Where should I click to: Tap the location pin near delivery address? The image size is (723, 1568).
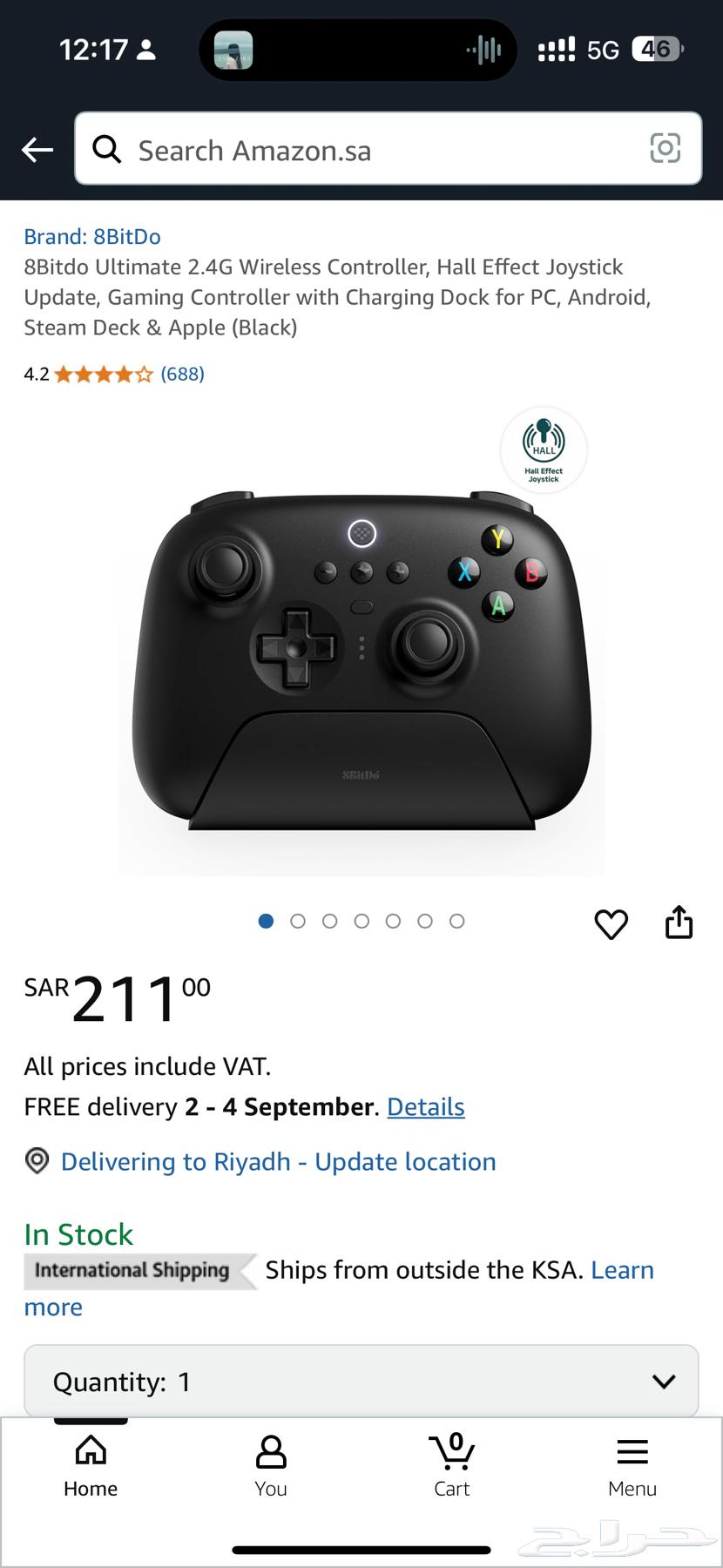click(36, 1162)
